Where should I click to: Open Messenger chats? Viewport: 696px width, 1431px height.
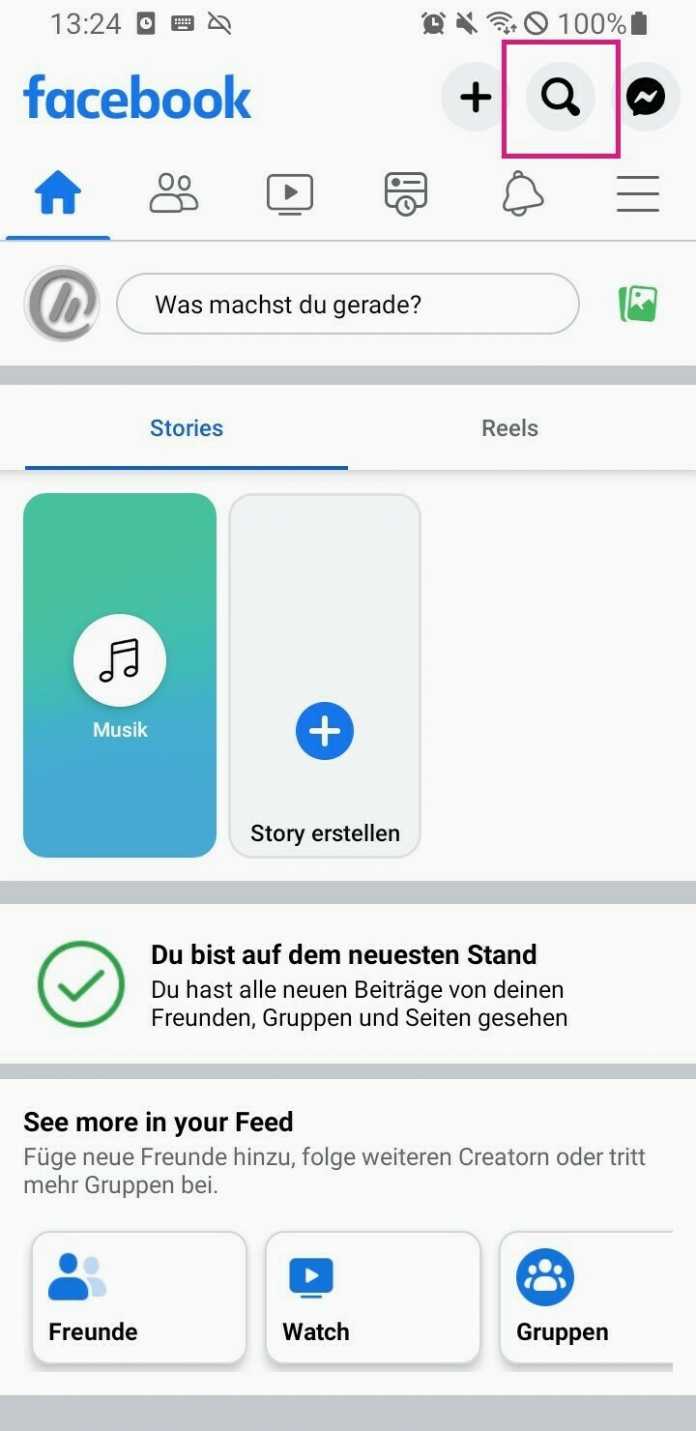(646, 97)
